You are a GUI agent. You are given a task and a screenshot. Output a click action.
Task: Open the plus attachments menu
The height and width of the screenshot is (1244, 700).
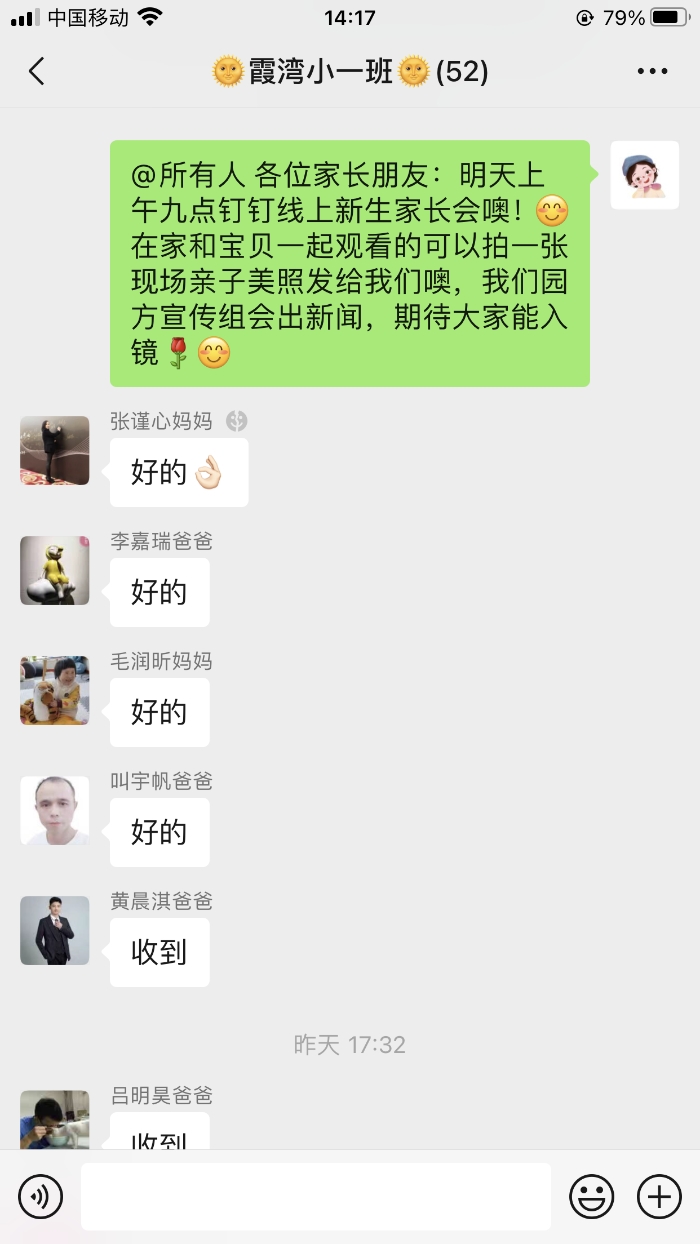[659, 1196]
